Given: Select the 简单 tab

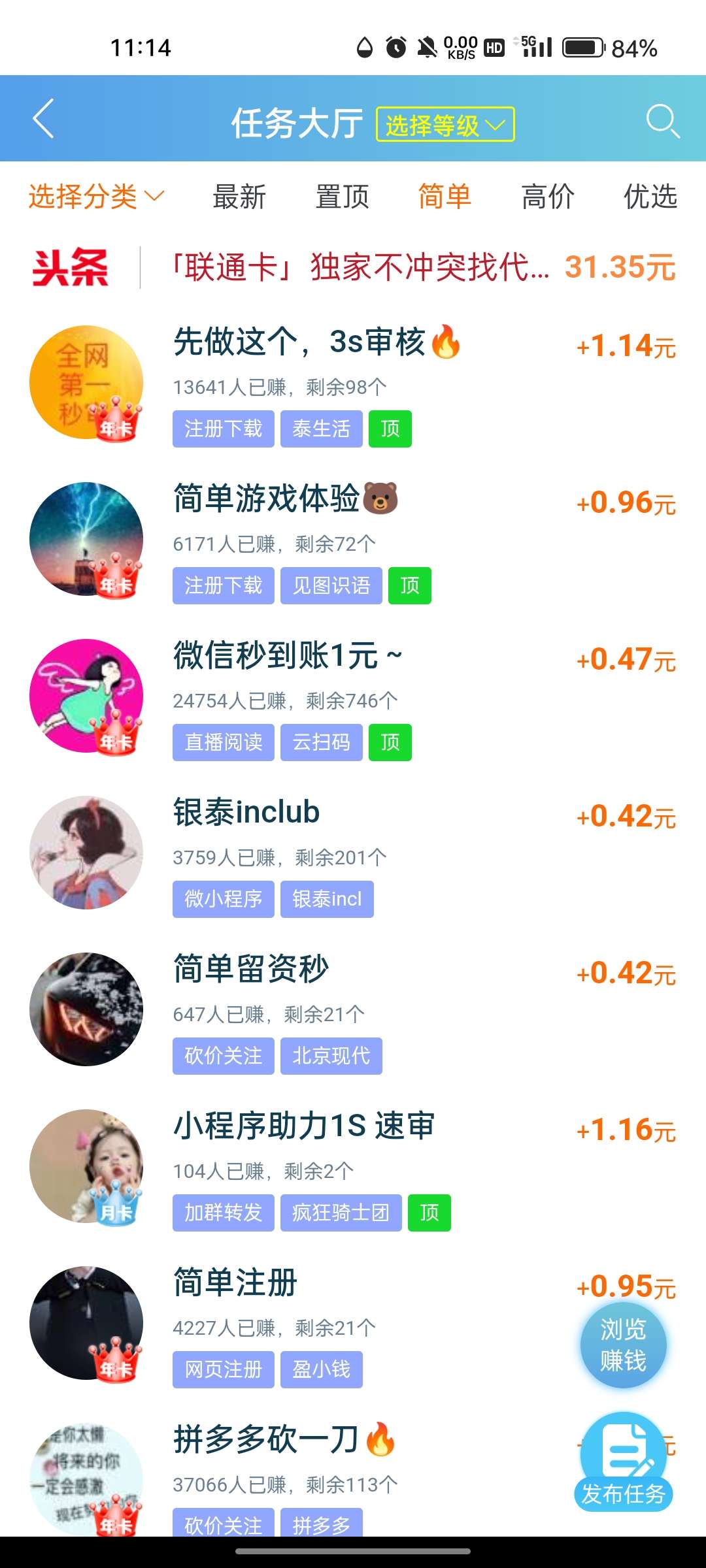Looking at the screenshot, I should coord(445,196).
